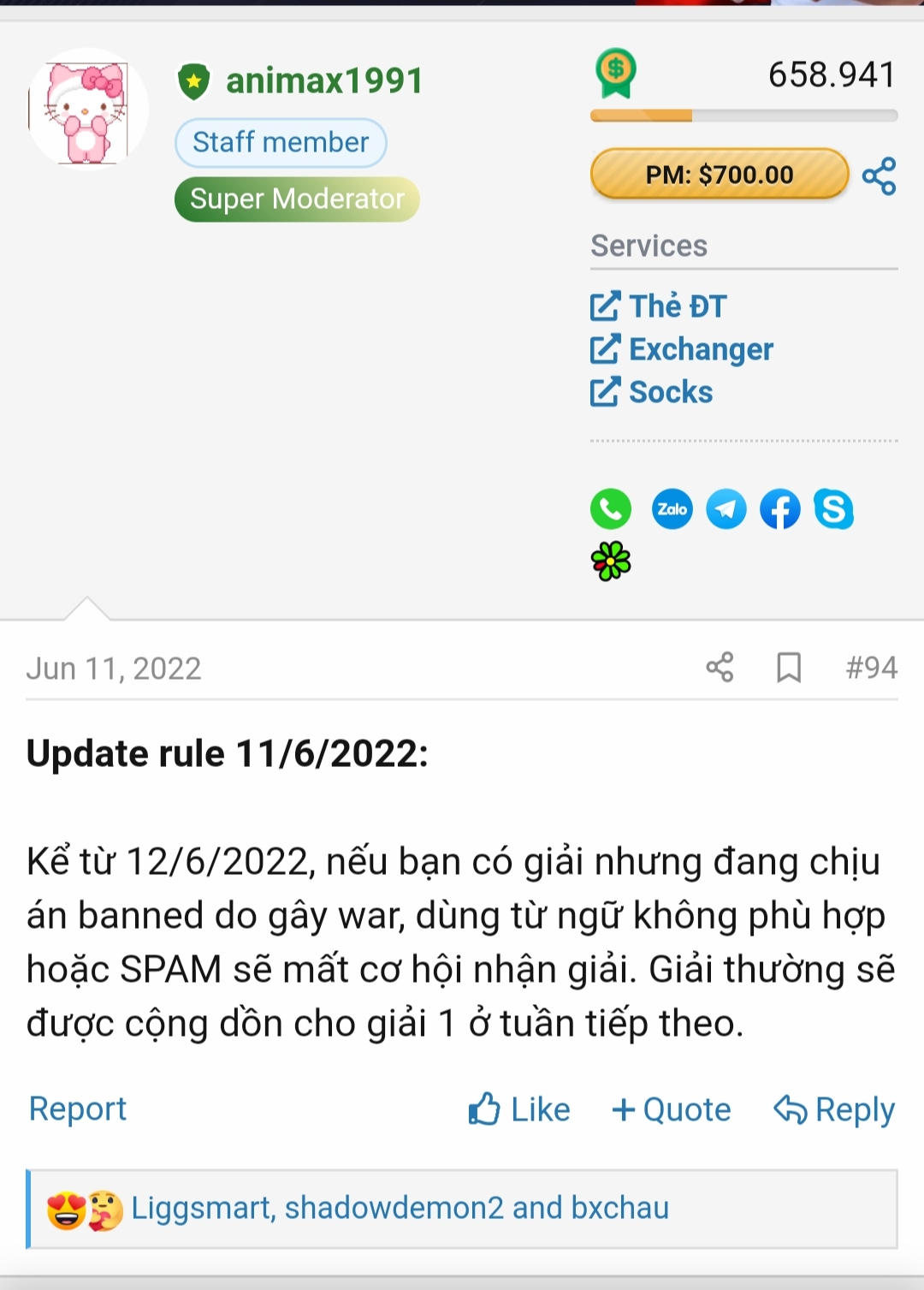Tap the green phone contact icon

(611, 509)
